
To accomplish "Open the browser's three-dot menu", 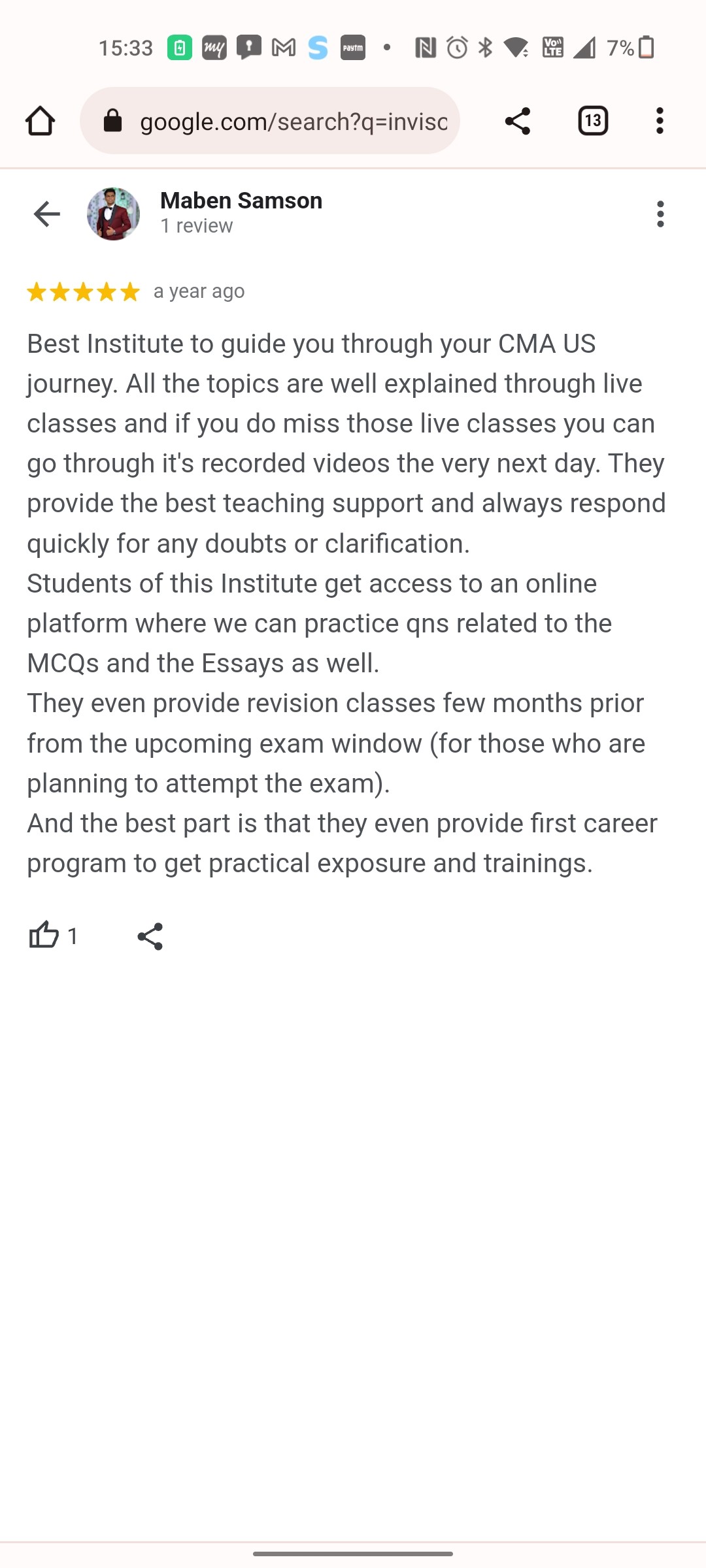I will click(x=660, y=121).
